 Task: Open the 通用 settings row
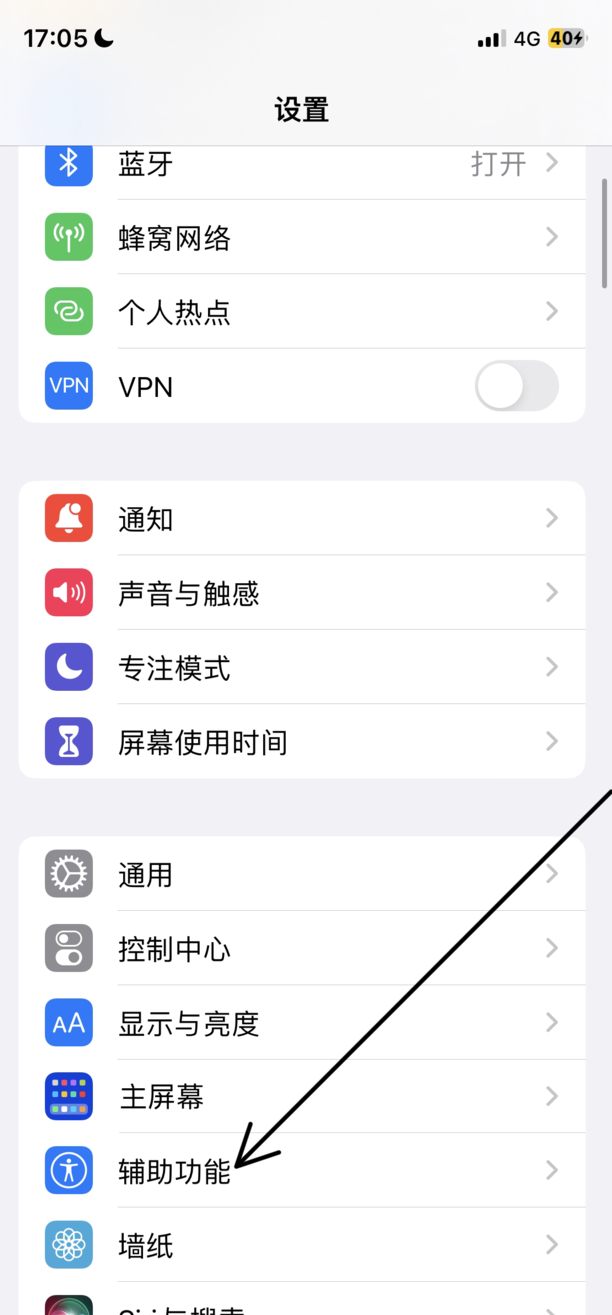(x=300, y=875)
